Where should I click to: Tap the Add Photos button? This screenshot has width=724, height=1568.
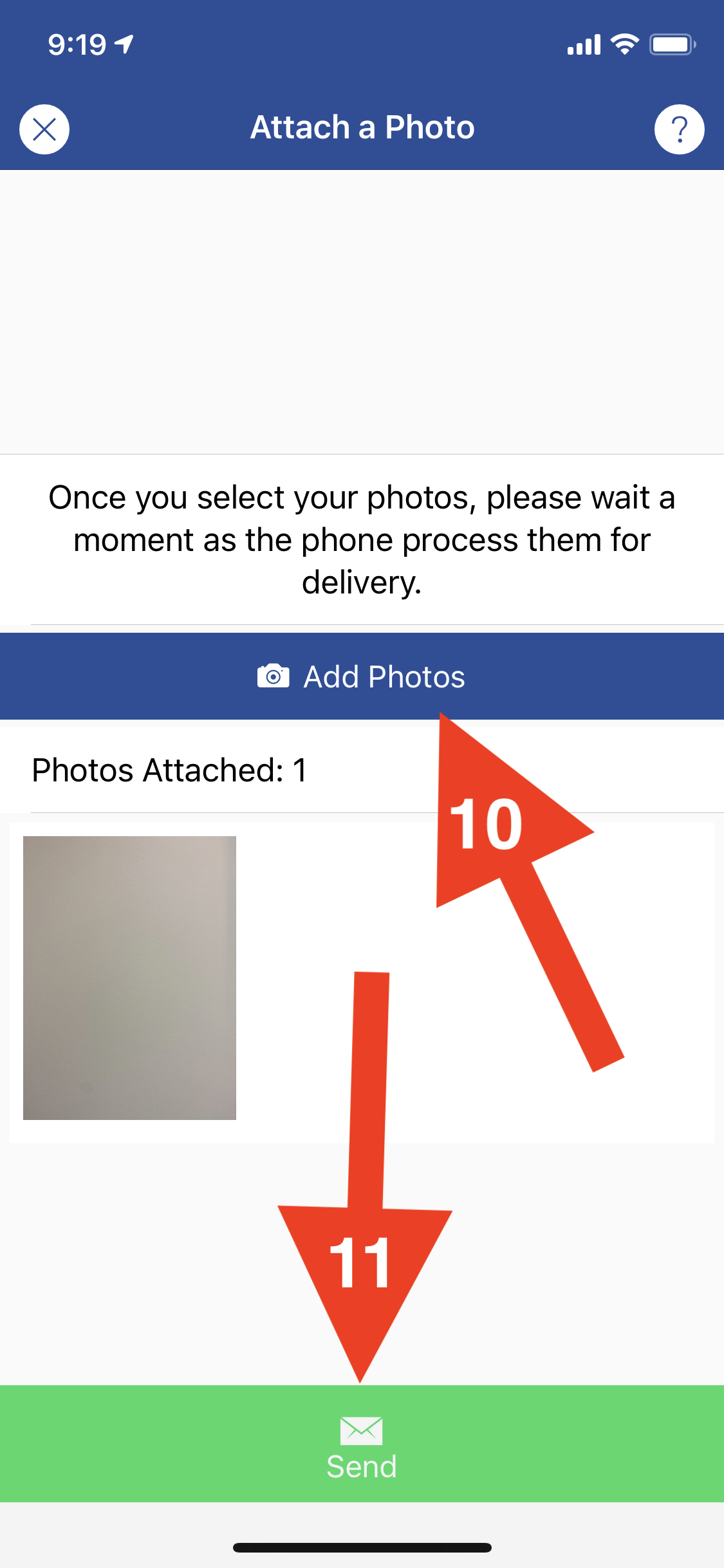click(362, 676)
